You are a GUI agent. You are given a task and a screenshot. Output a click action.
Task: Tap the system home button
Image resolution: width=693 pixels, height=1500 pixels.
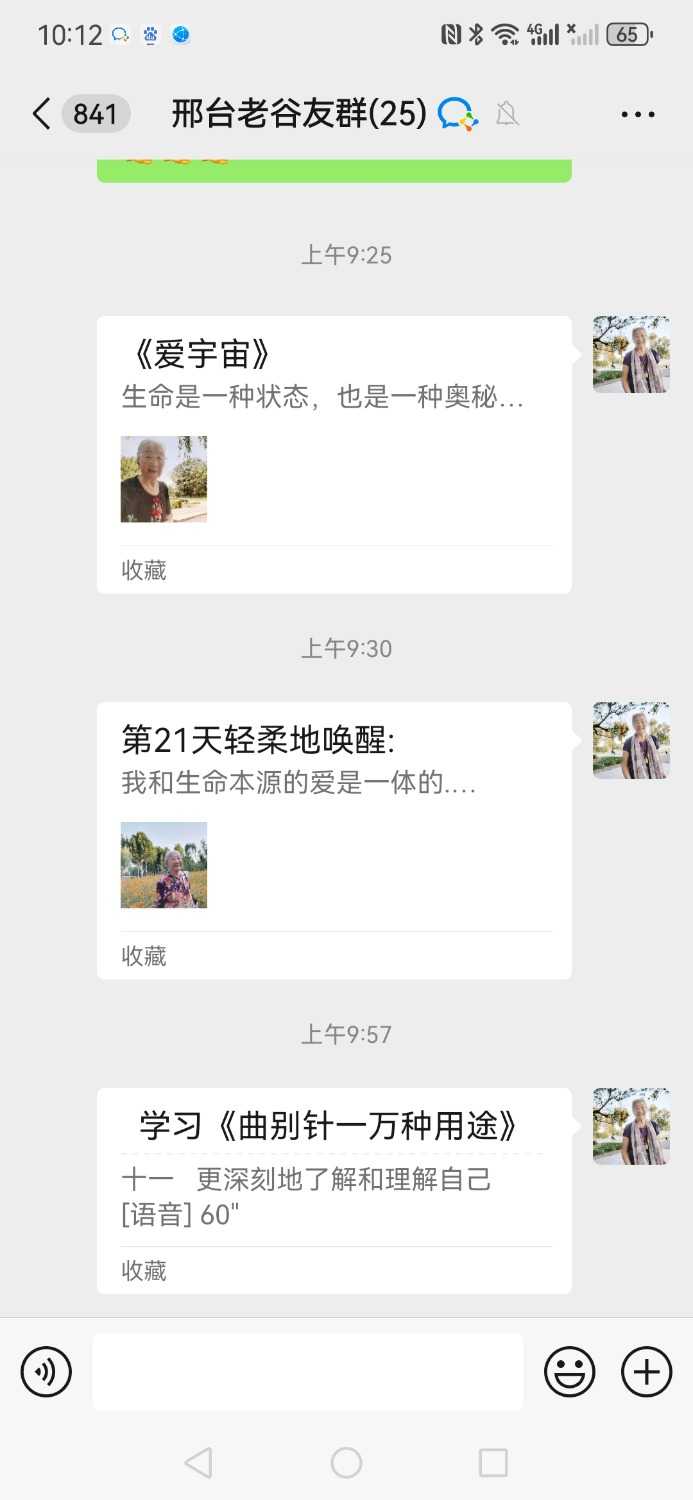coord(346,1463)
